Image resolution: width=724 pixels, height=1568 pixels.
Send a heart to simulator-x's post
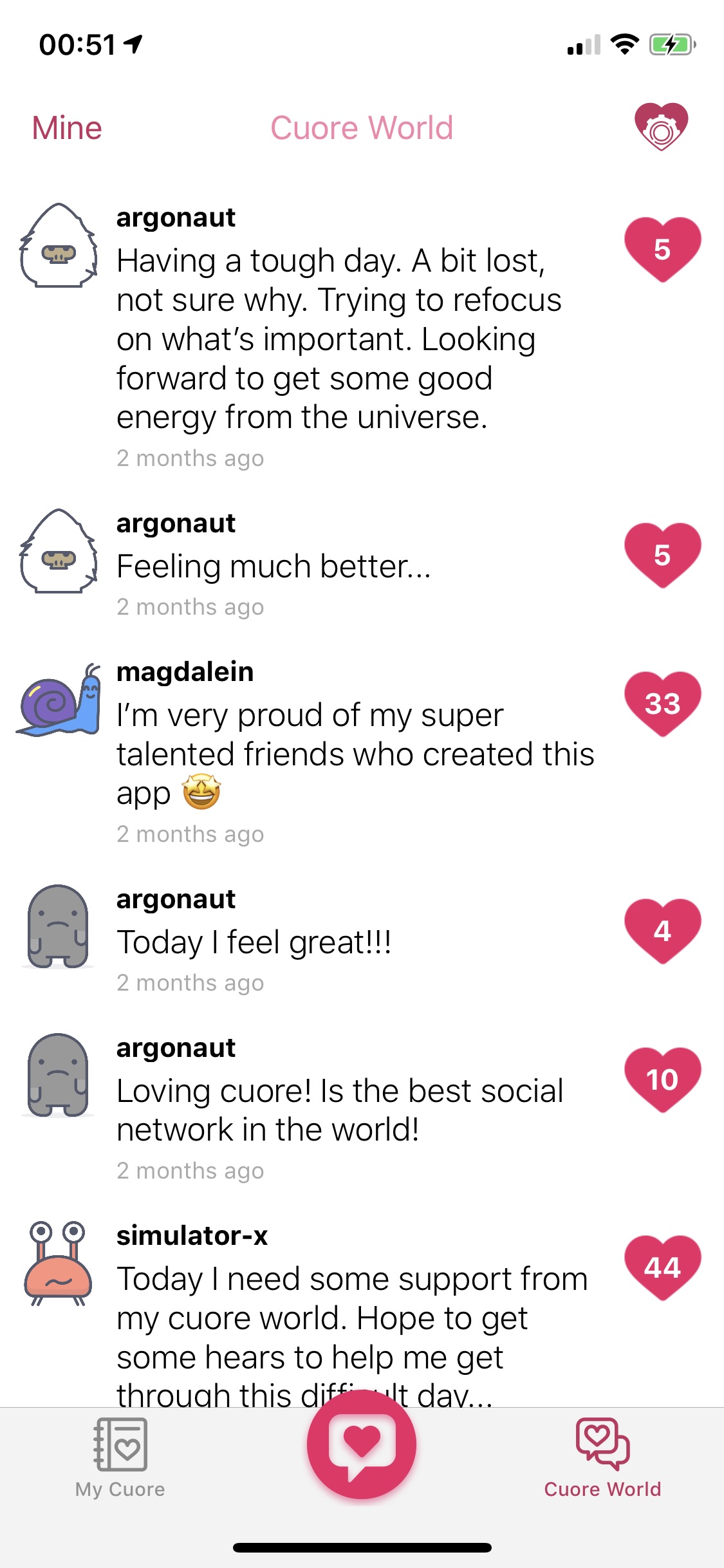coord(662,1267)
